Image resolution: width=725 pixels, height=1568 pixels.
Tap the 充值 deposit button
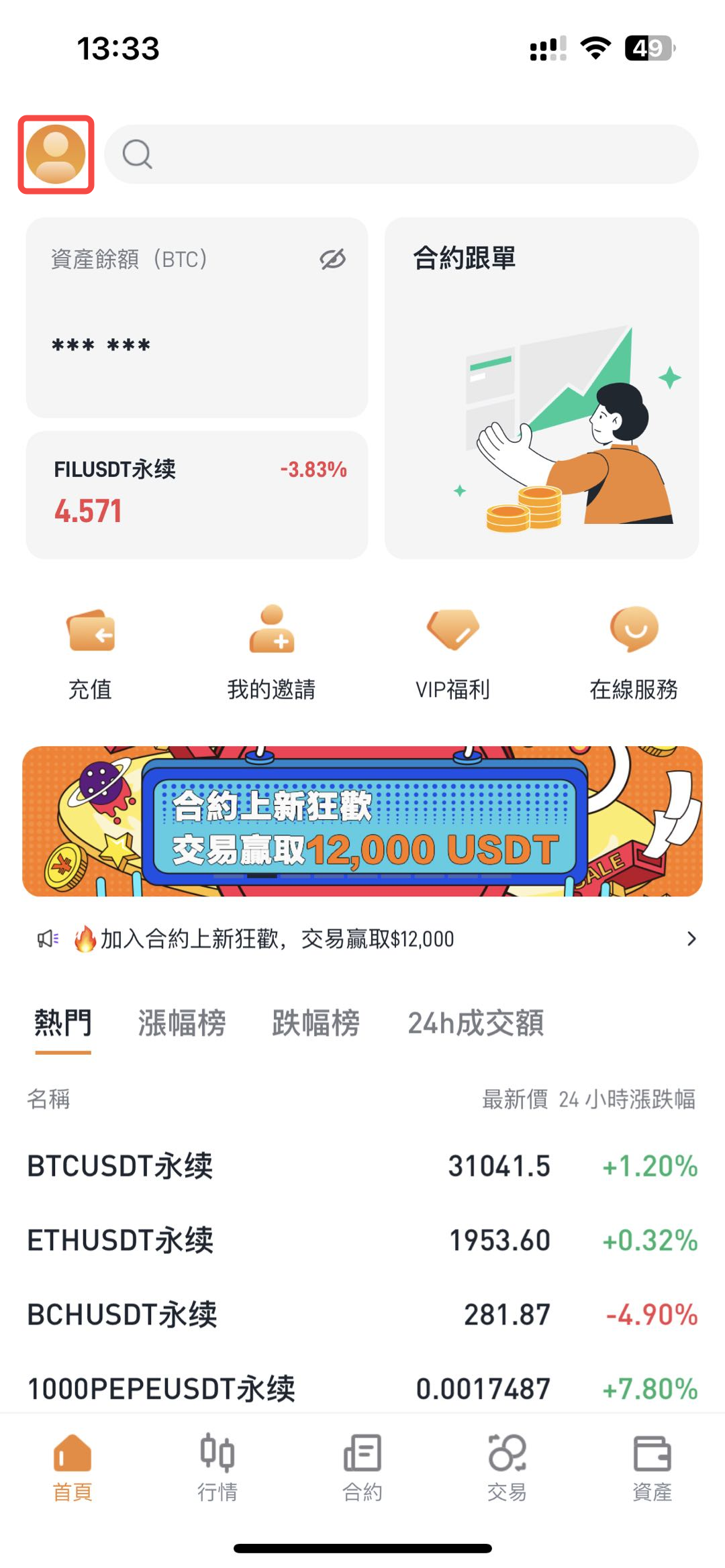90,651
